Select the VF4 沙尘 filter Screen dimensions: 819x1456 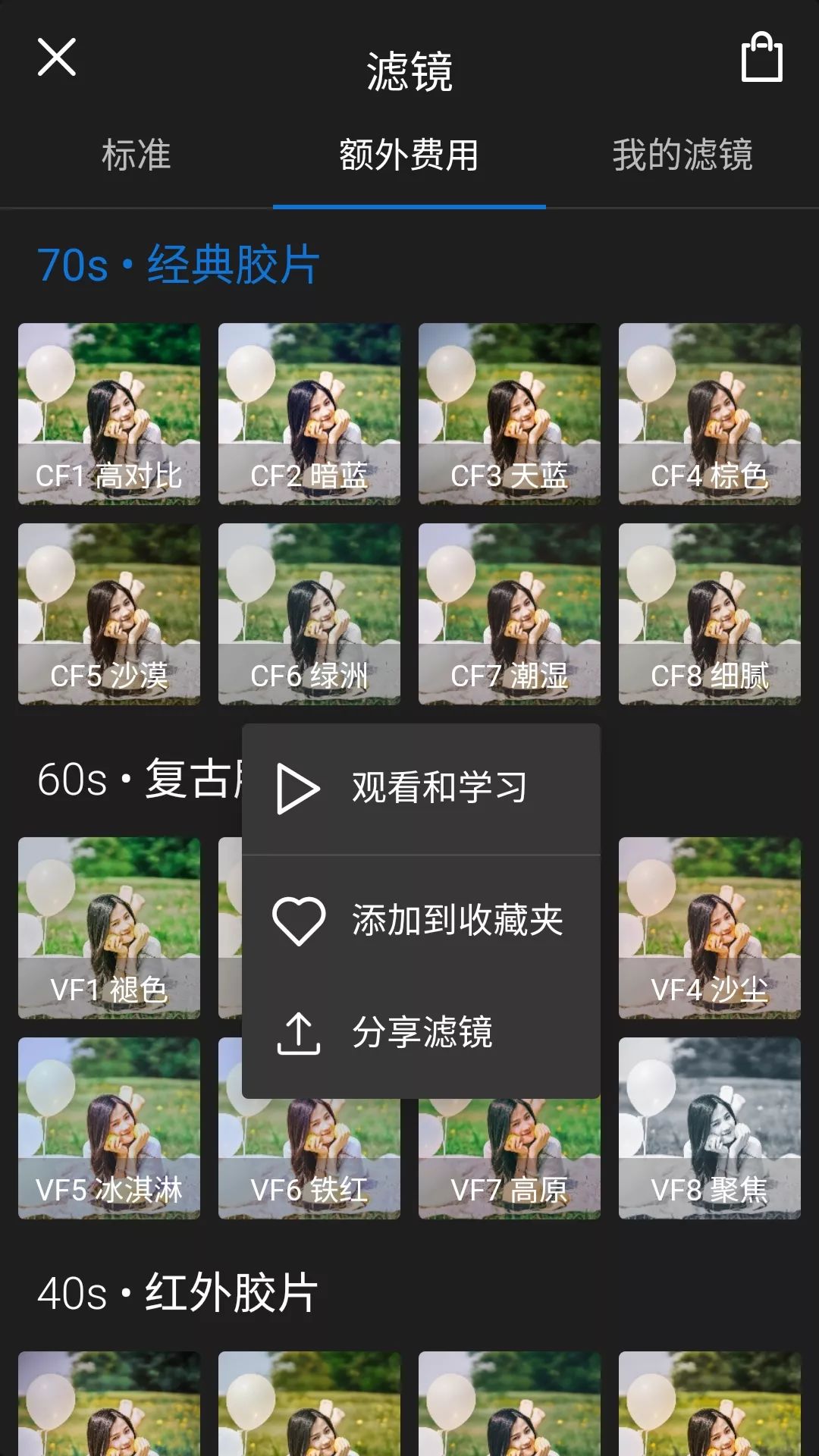click(710, 929)
